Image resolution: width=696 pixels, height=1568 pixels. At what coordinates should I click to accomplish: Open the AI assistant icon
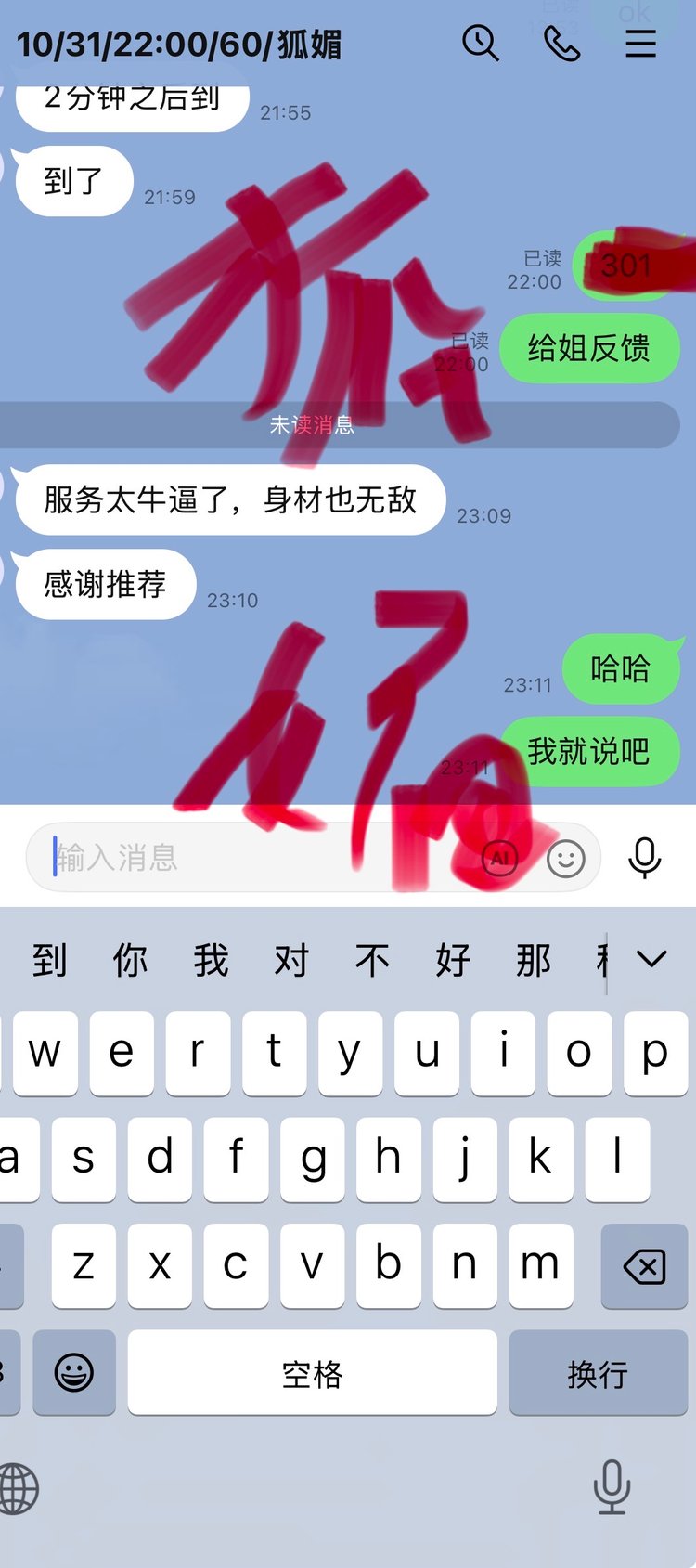click(500, 859)
